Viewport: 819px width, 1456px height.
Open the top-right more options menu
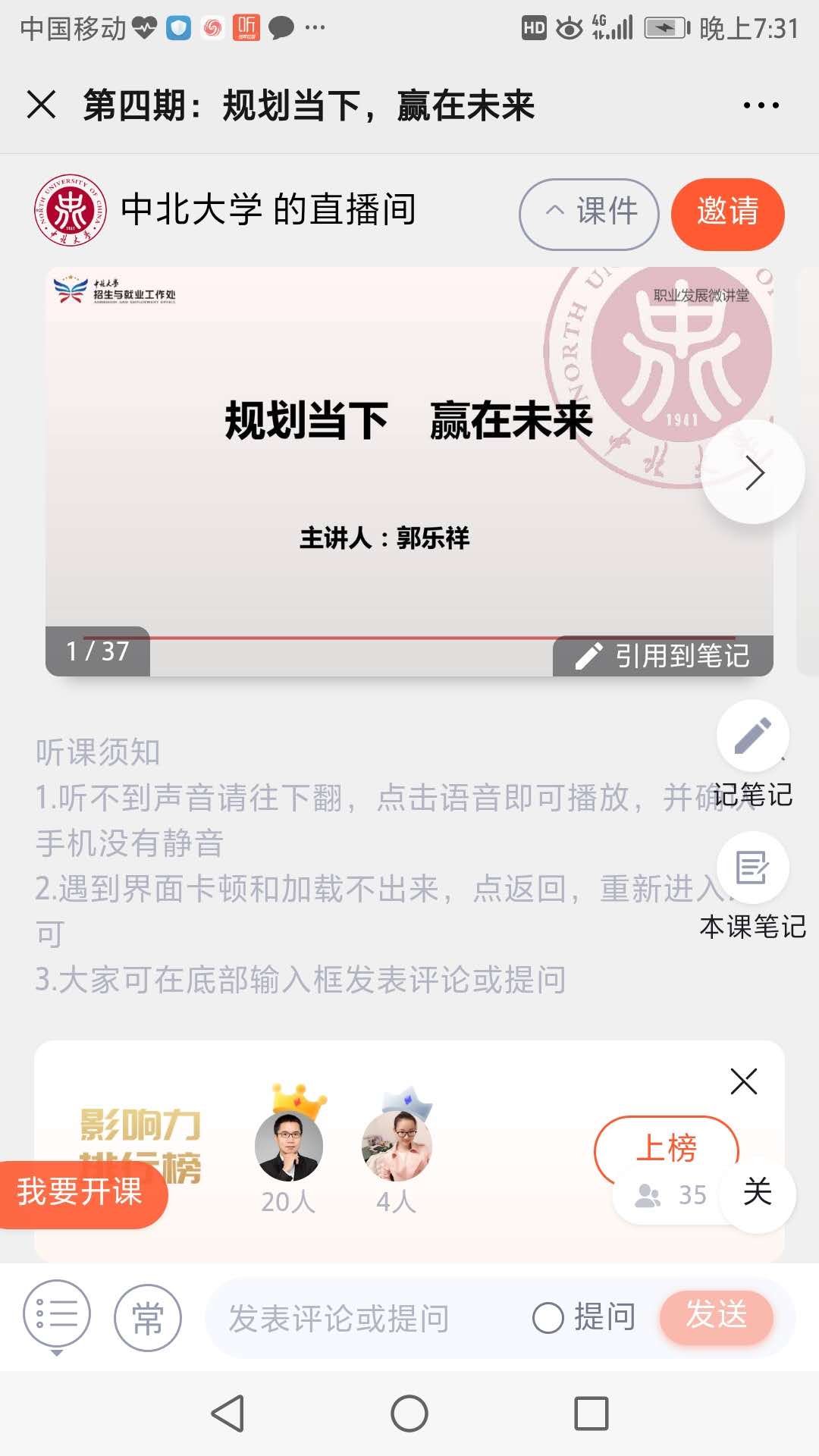(761, 105)
